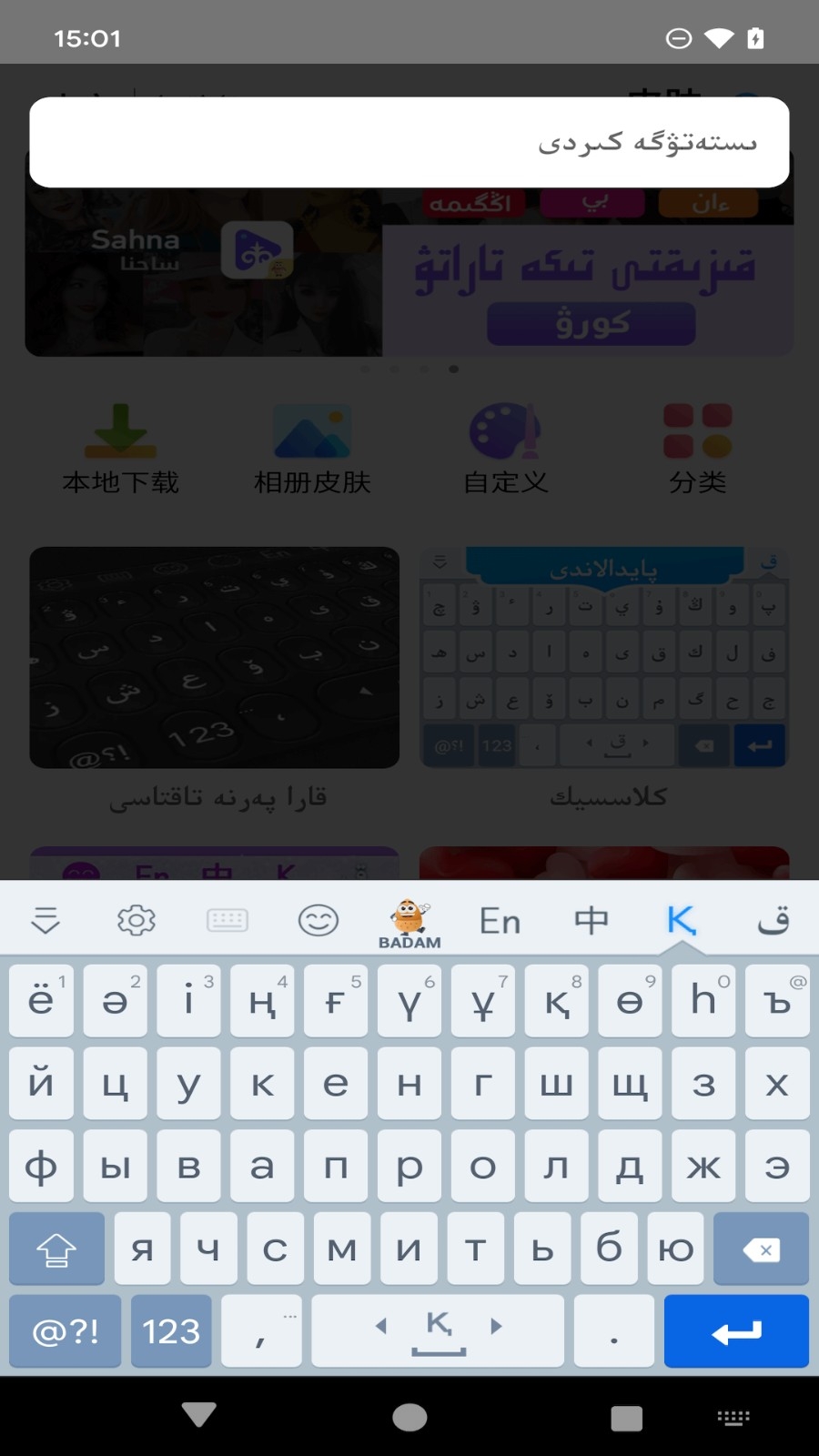819x1456 pixels.
Task: Open the @?! symbols keyboard
Action: point(65,1331)
